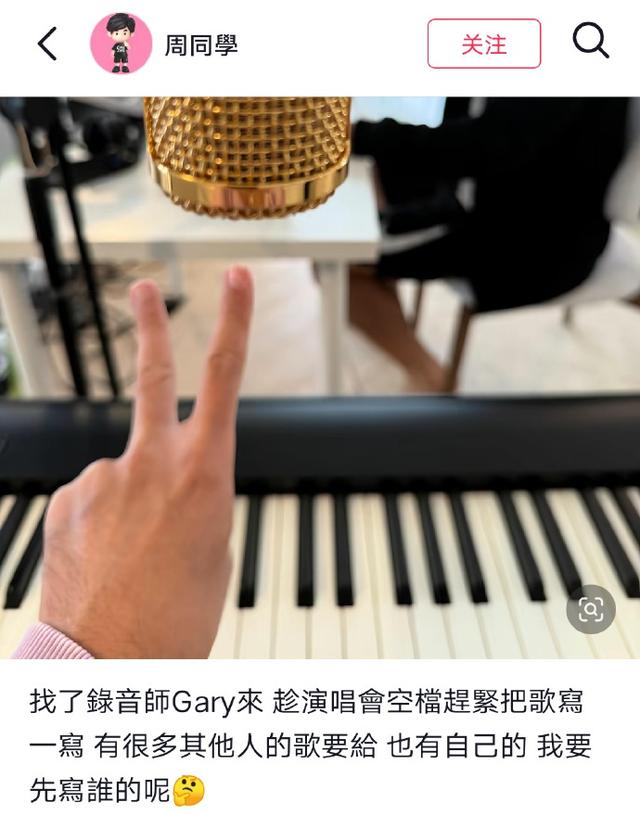Image resolution: width=640 pixels, height=815 pixels.
Task: Tap the image search icon on photo
Action: (591, 609)
